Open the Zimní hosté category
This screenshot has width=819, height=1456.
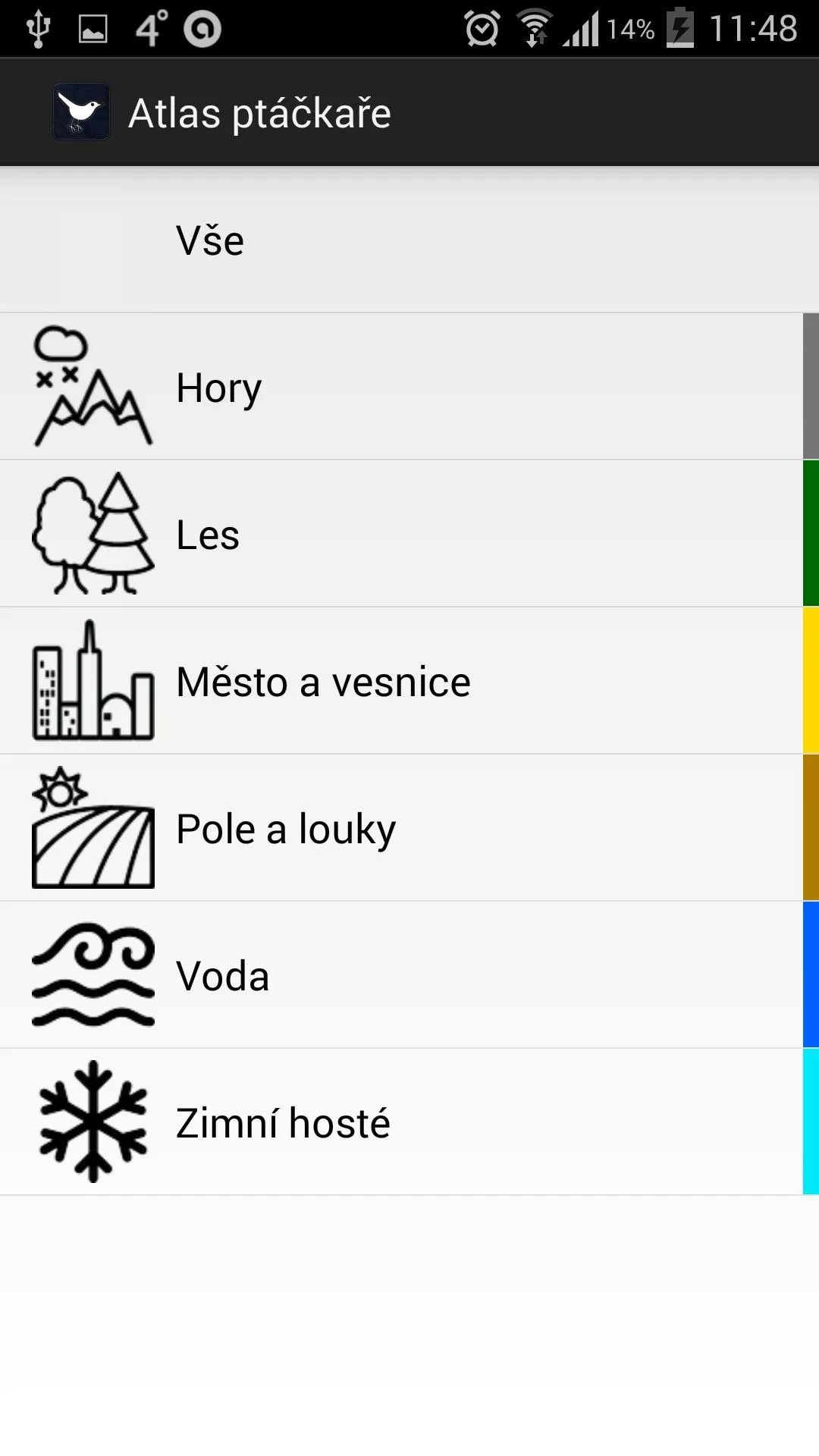[x=409, y=1122]
